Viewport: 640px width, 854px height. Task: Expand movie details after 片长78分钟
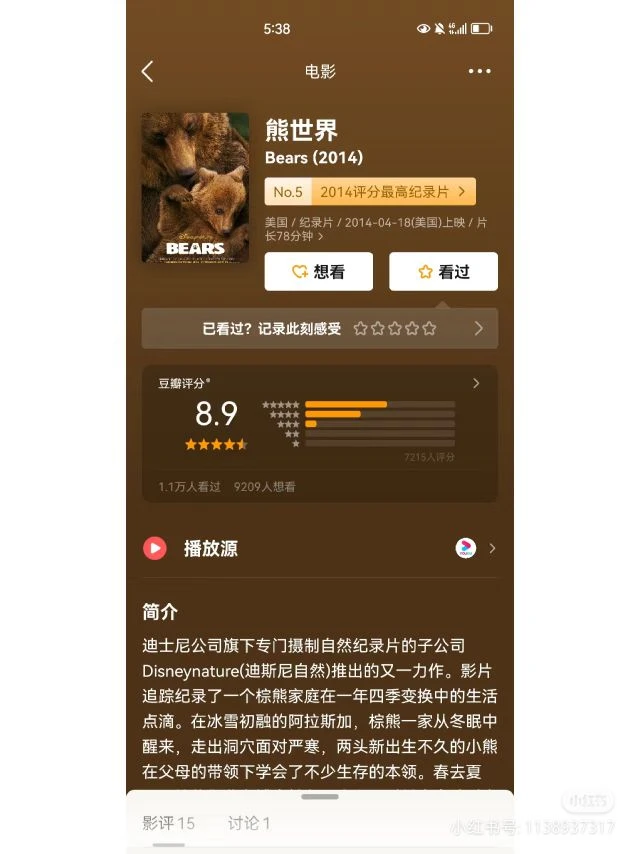click(x=321, y=237)
